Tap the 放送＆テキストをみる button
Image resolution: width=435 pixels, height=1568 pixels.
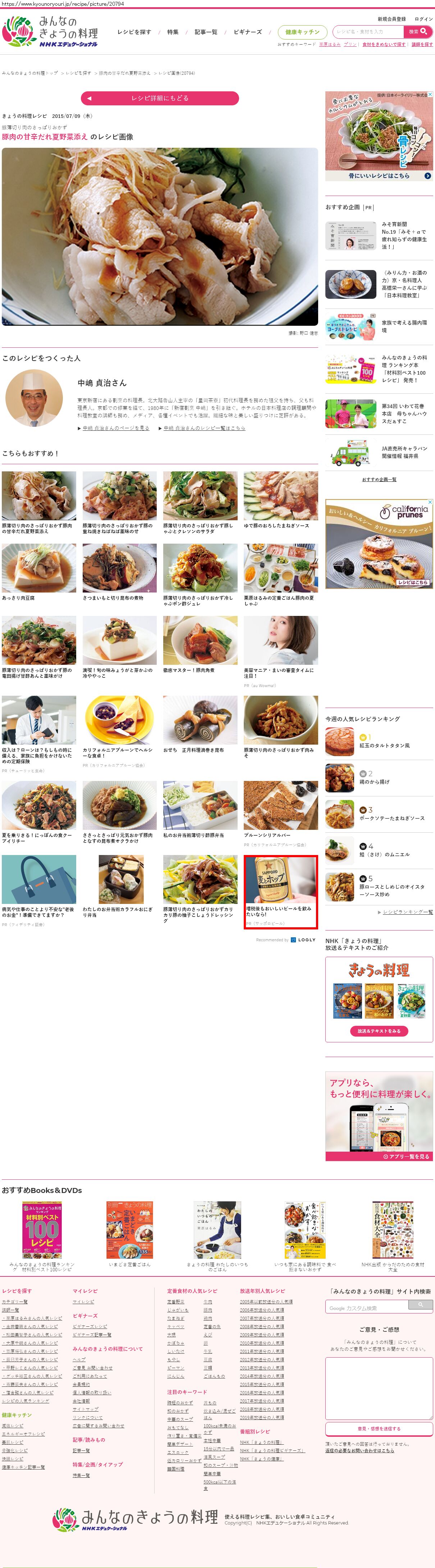tap(379, 1031)
